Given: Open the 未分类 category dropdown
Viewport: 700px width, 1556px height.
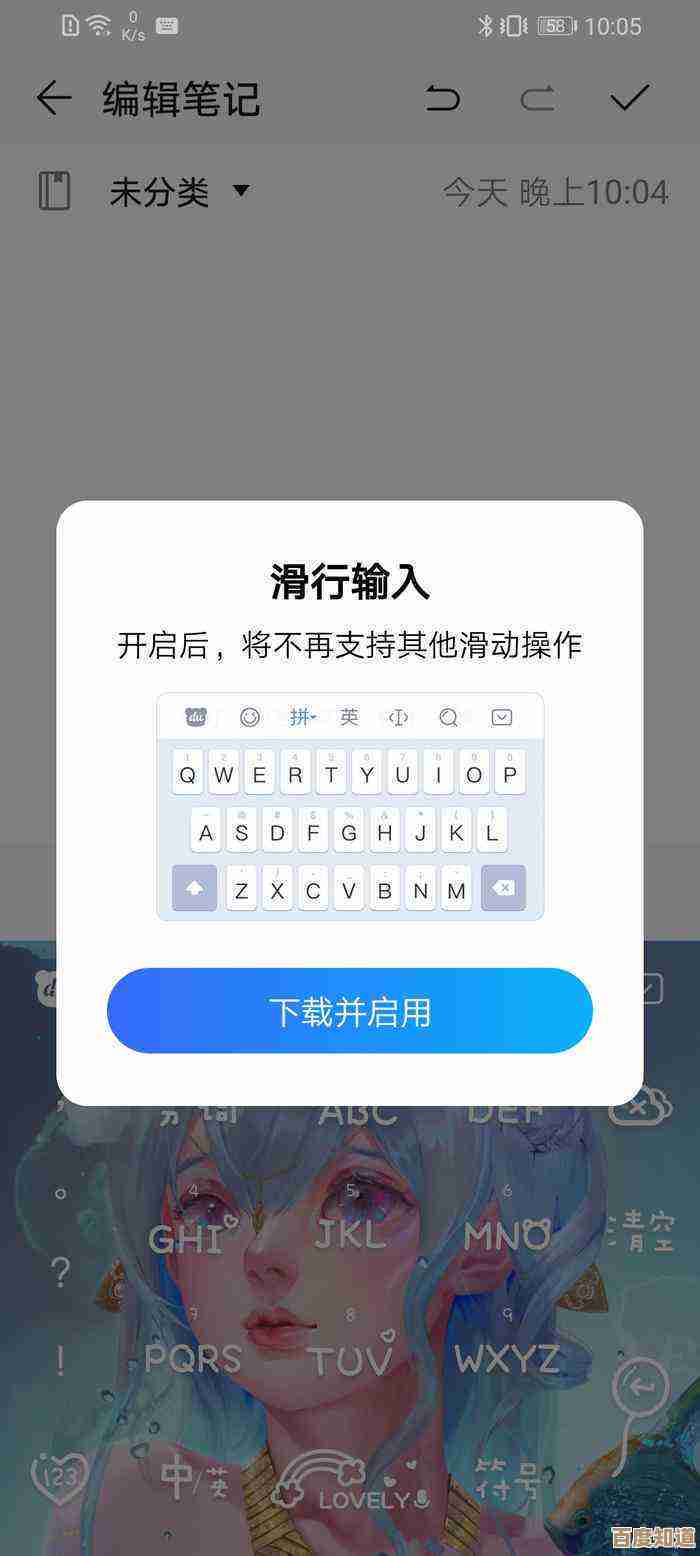Looking at the screenshot, I should pyautogui.click(x=178, y=191).
